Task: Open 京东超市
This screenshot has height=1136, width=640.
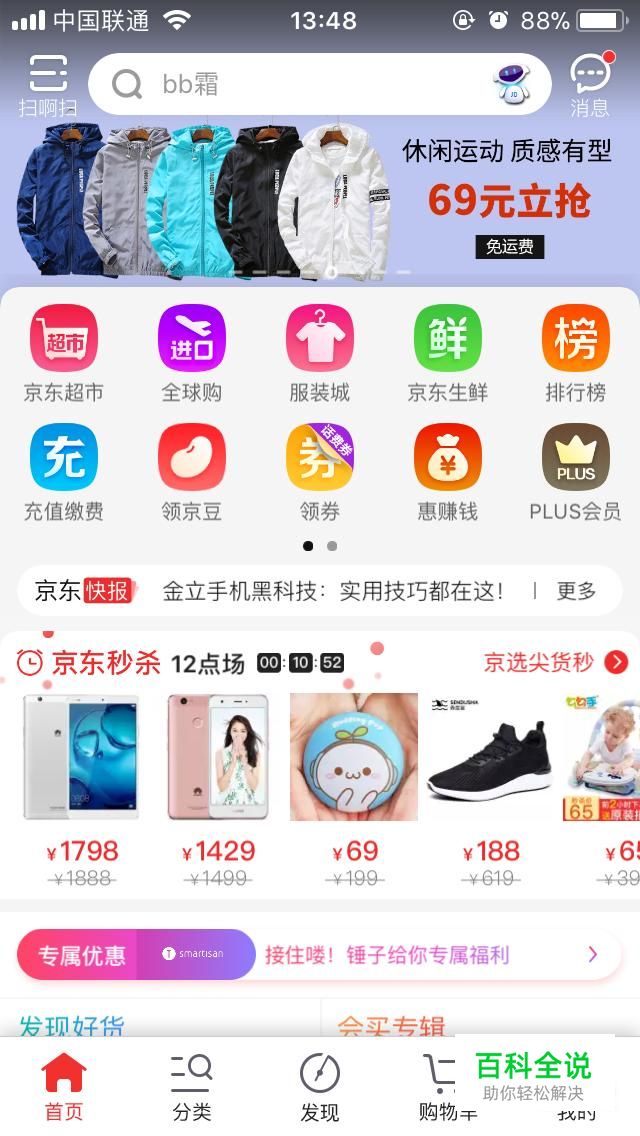Action: [x=64, y=353]
